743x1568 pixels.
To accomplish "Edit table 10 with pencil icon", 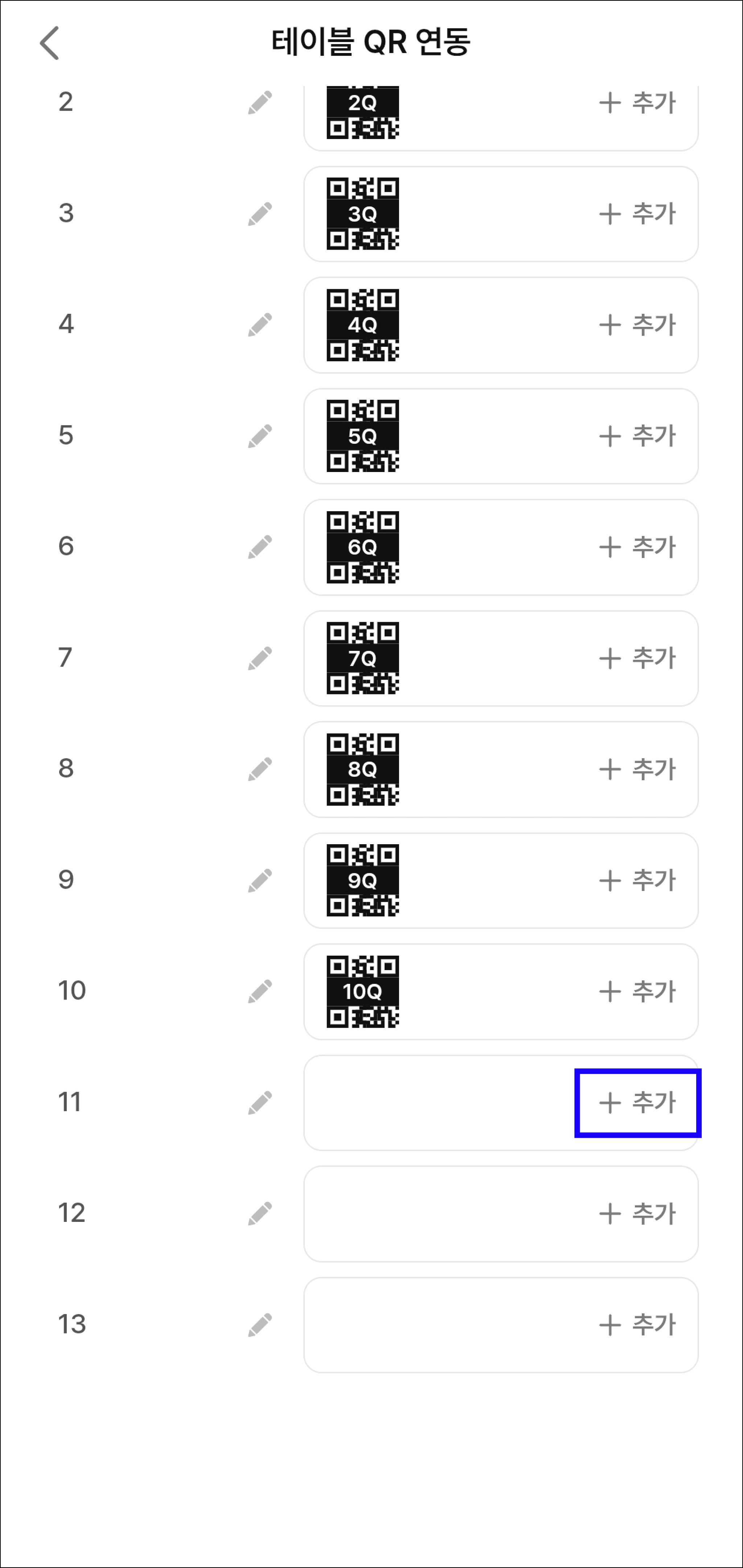I will (x=260, y=992).
